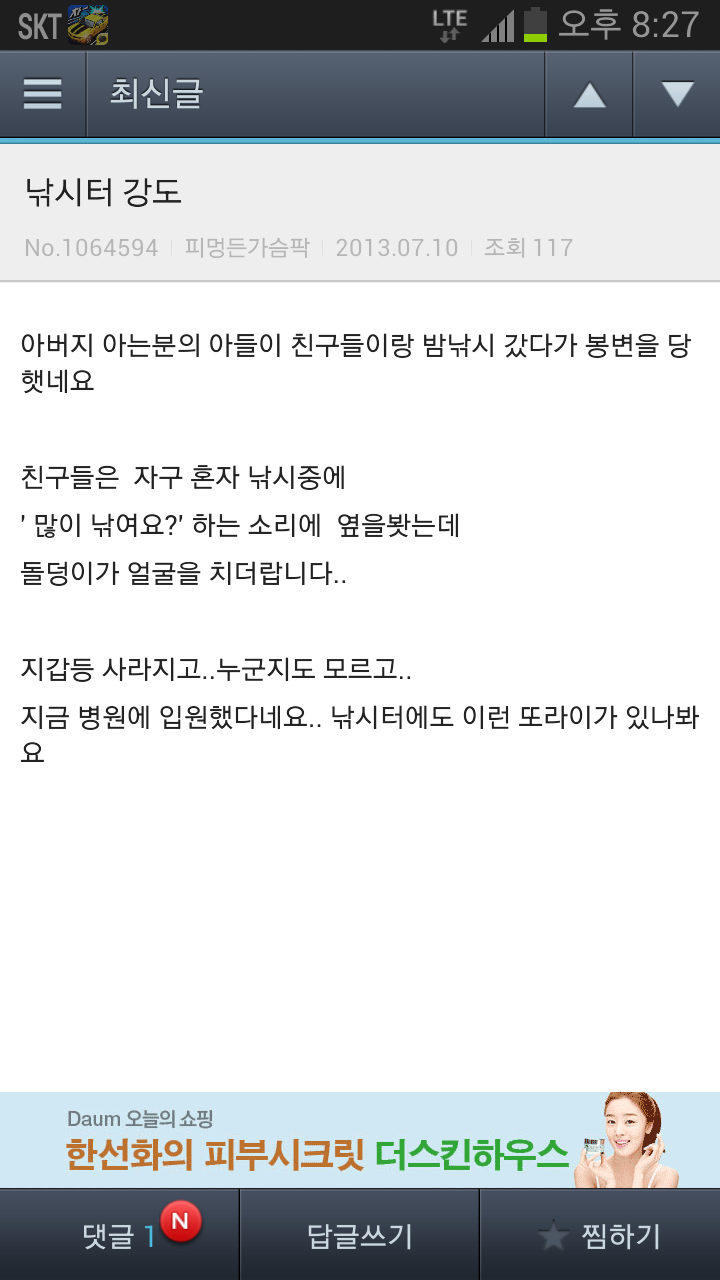
Task: Open the hamburger drawer menu
Action: [x=43, y=94]
